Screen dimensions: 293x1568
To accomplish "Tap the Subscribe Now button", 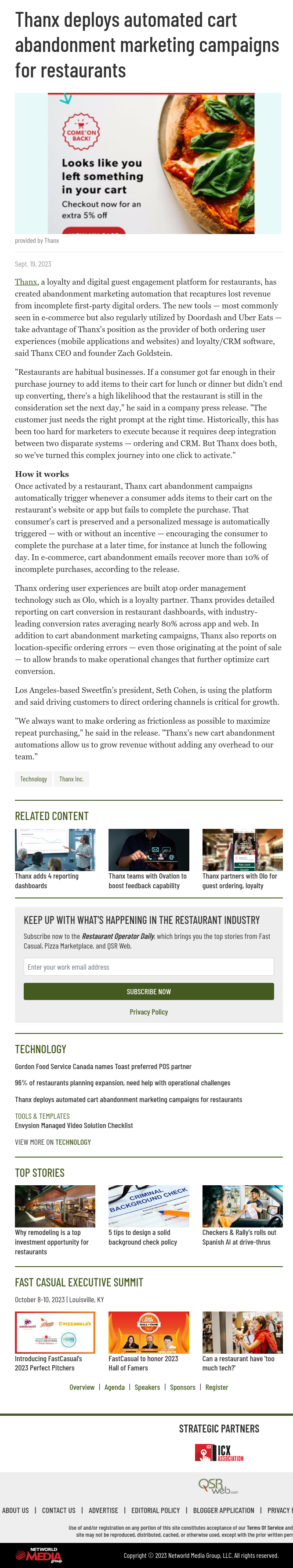I will [x=149, y=992].
